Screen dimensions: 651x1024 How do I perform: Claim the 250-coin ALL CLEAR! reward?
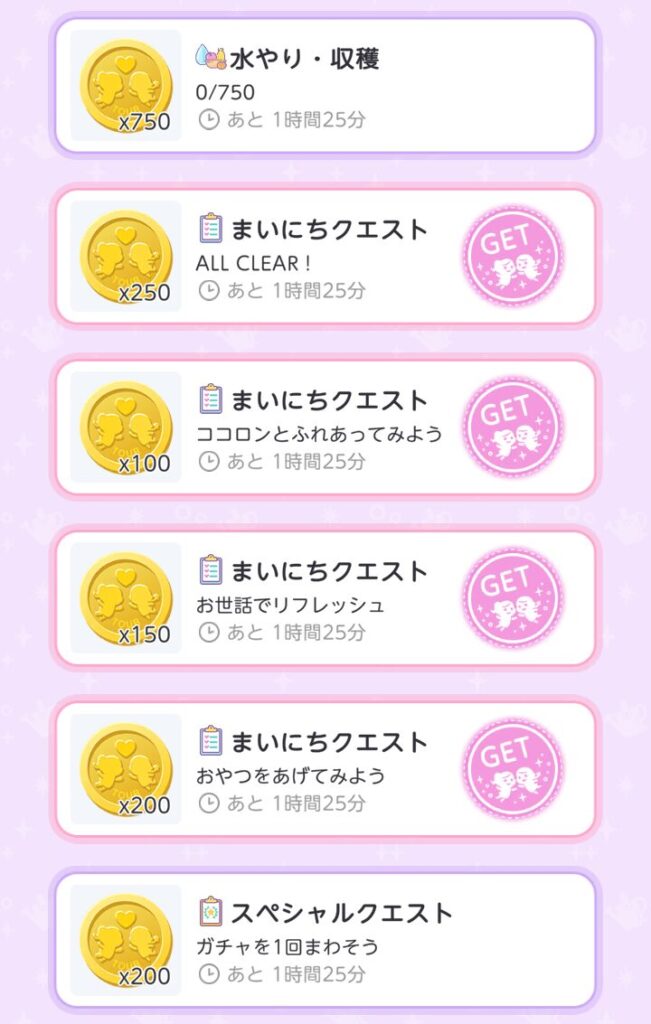[x=512, y=257]
